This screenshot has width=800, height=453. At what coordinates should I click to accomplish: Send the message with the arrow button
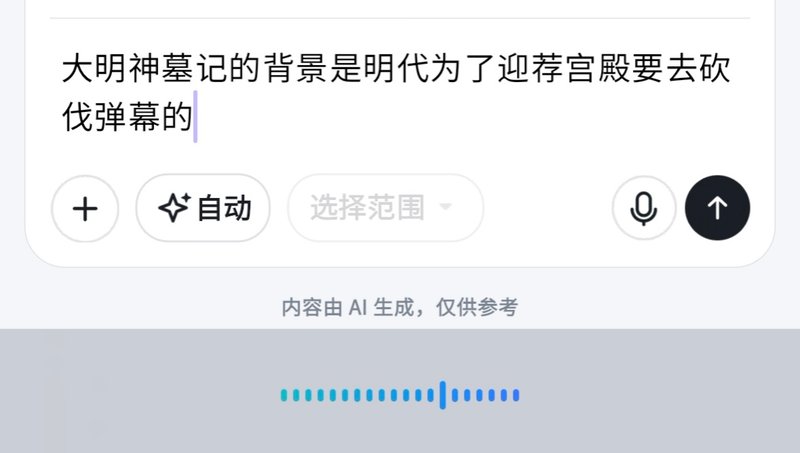[x=717, y=208]
